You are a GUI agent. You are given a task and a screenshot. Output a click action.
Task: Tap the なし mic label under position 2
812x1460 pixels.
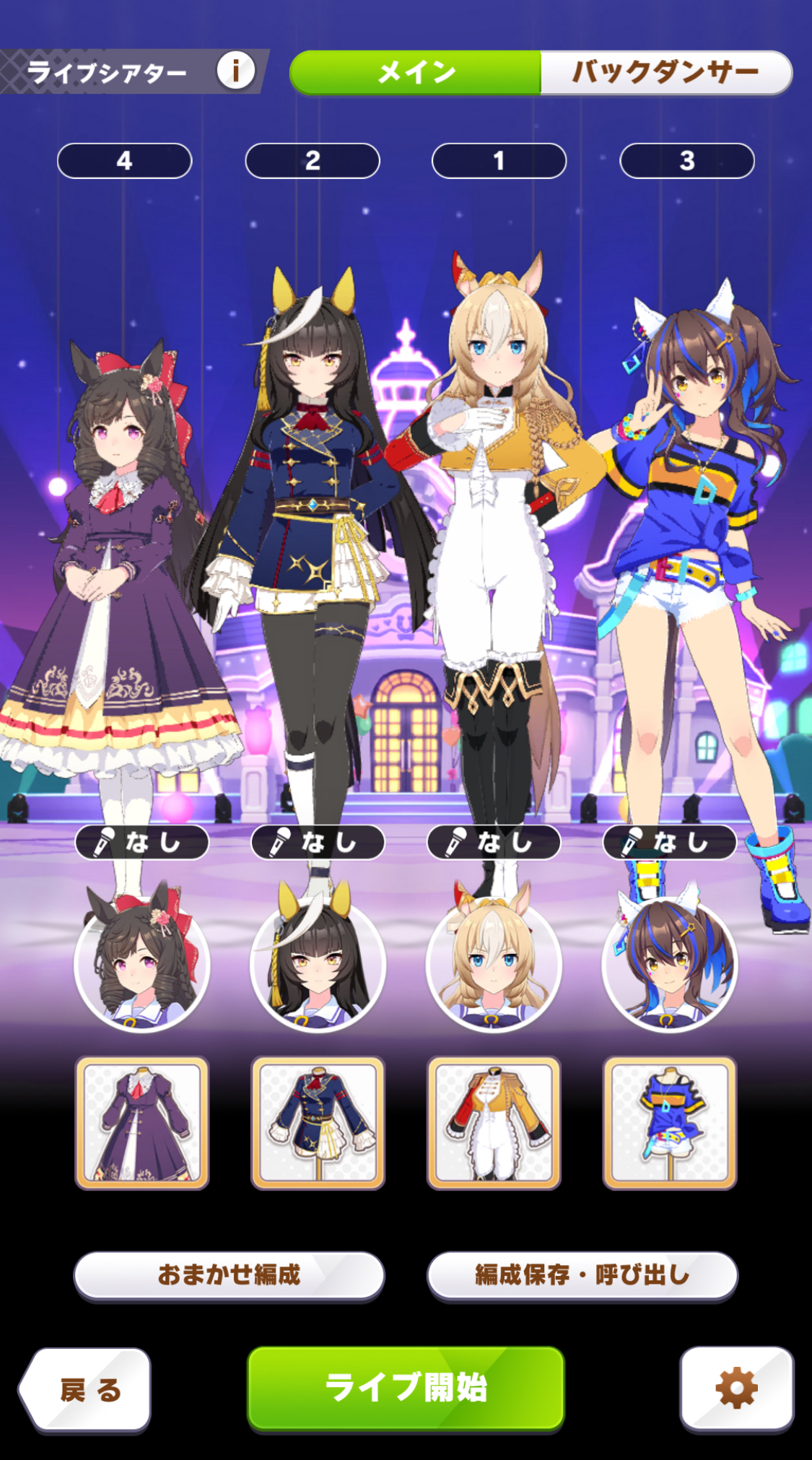click(318, 842)
